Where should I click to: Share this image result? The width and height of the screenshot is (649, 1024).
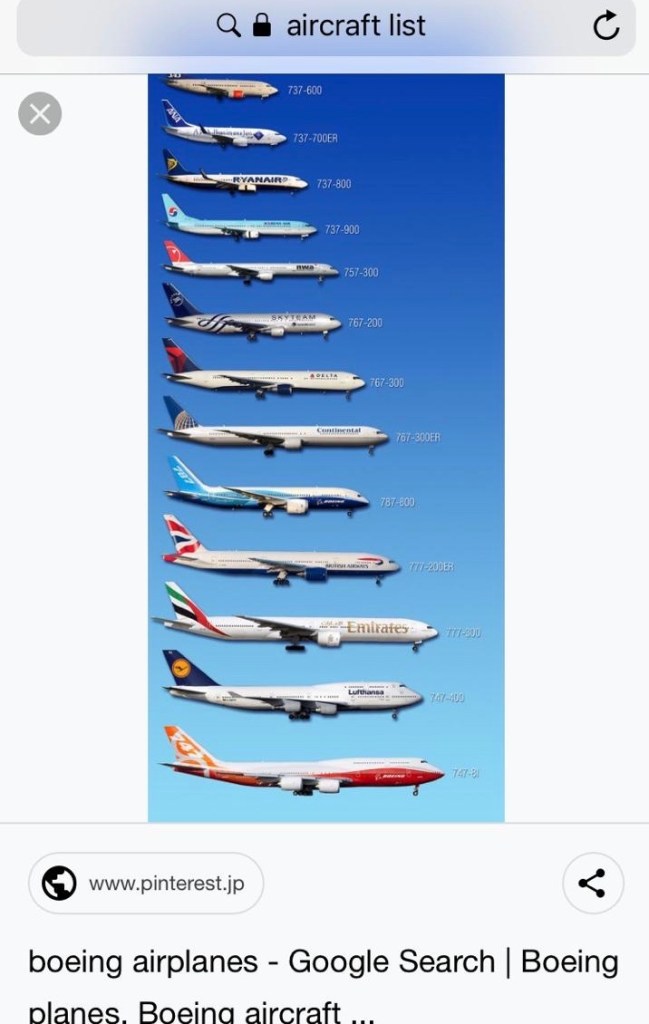coord(592,883)
